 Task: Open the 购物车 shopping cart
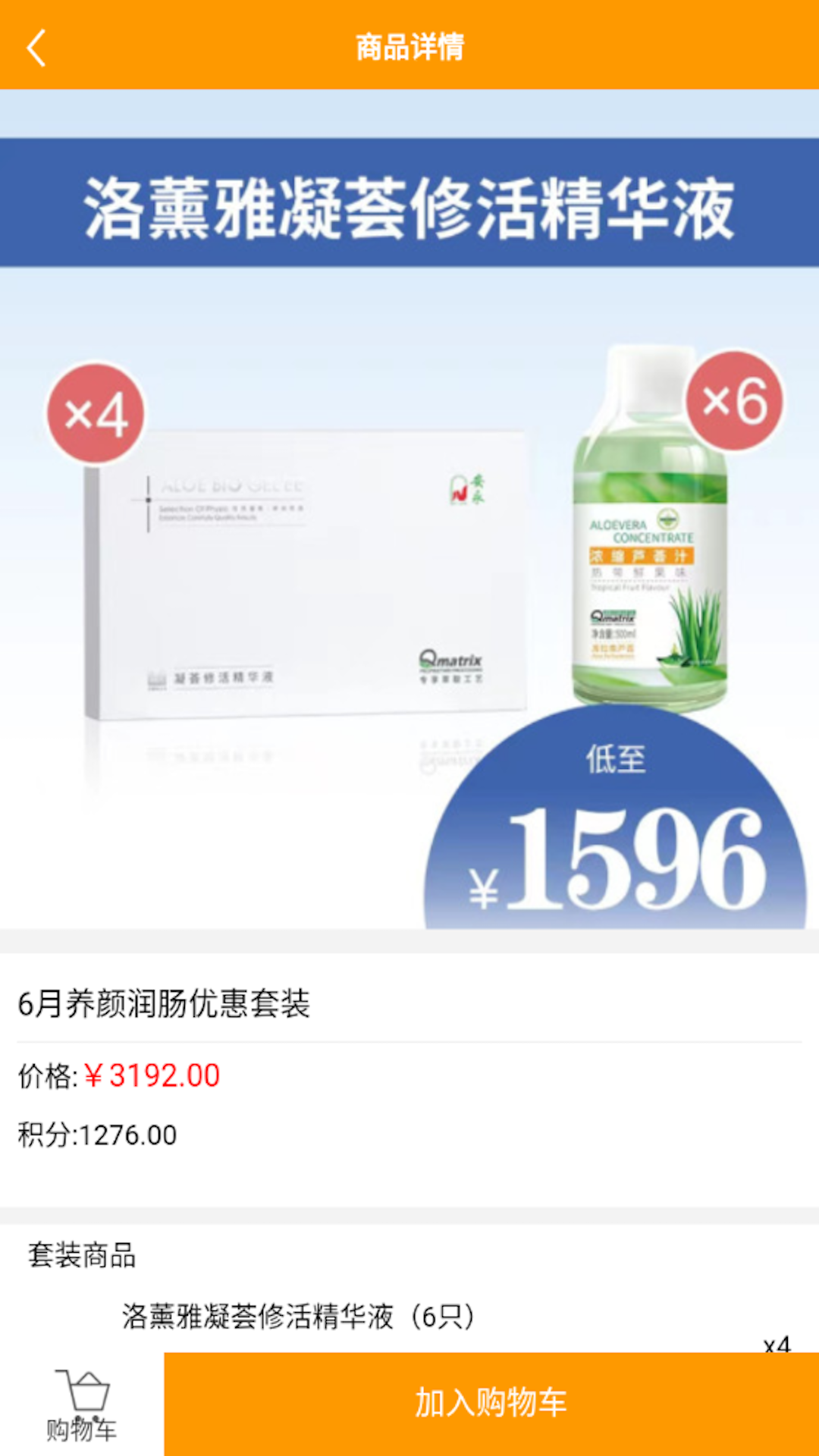[x=81, y=1404]
